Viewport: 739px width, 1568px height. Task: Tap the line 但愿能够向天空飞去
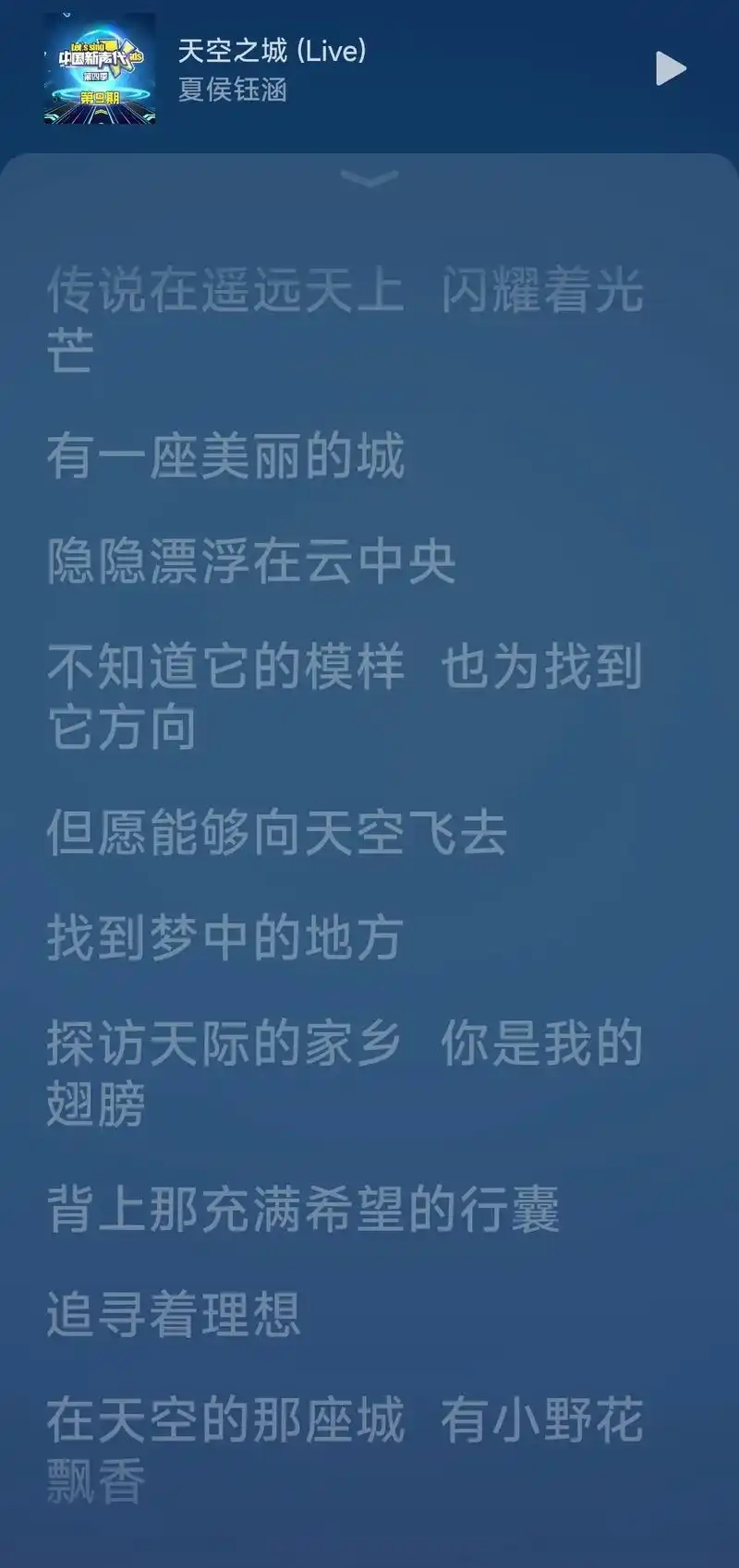tap(279, 831)
